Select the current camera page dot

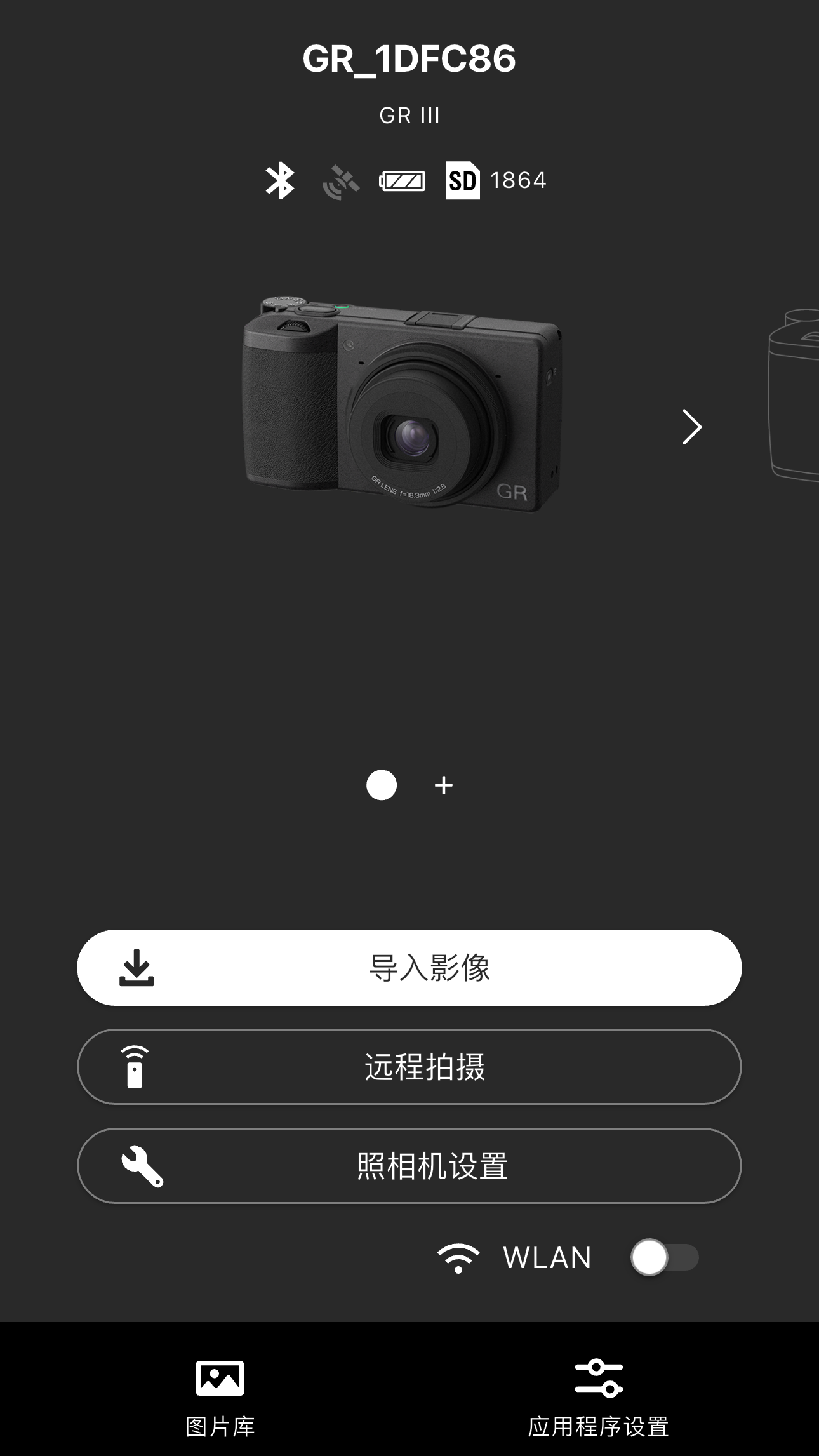pos(381,785)
